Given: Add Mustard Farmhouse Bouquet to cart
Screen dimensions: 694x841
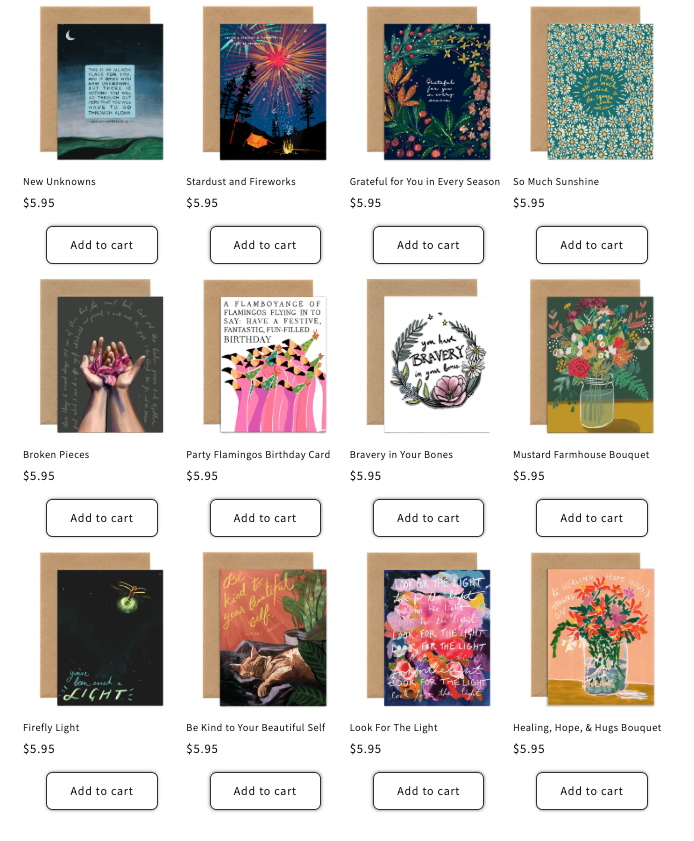Looking at the screenshot, I should tap(591, 518).
